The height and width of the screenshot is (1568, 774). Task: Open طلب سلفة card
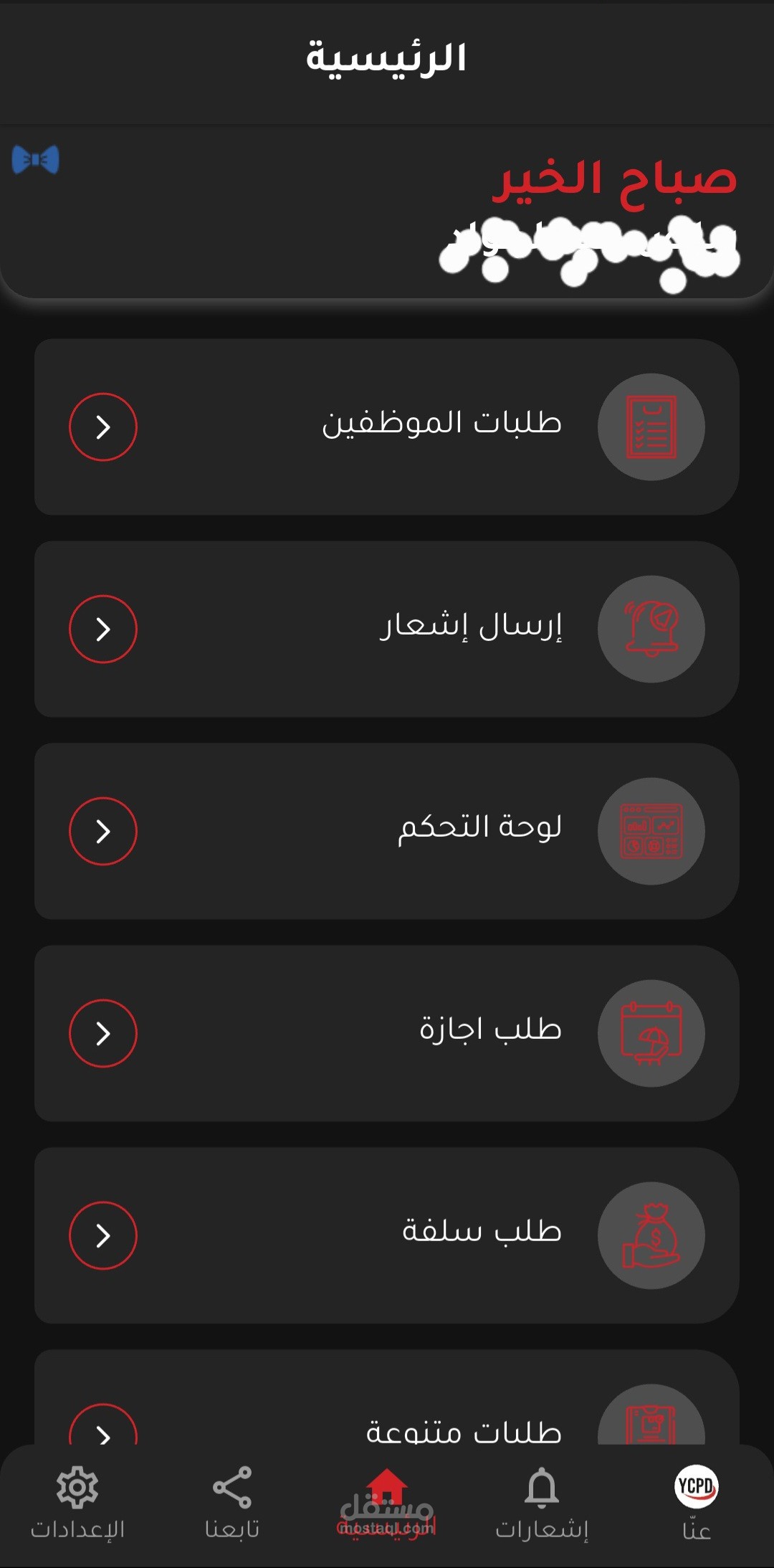(387, 1235)
